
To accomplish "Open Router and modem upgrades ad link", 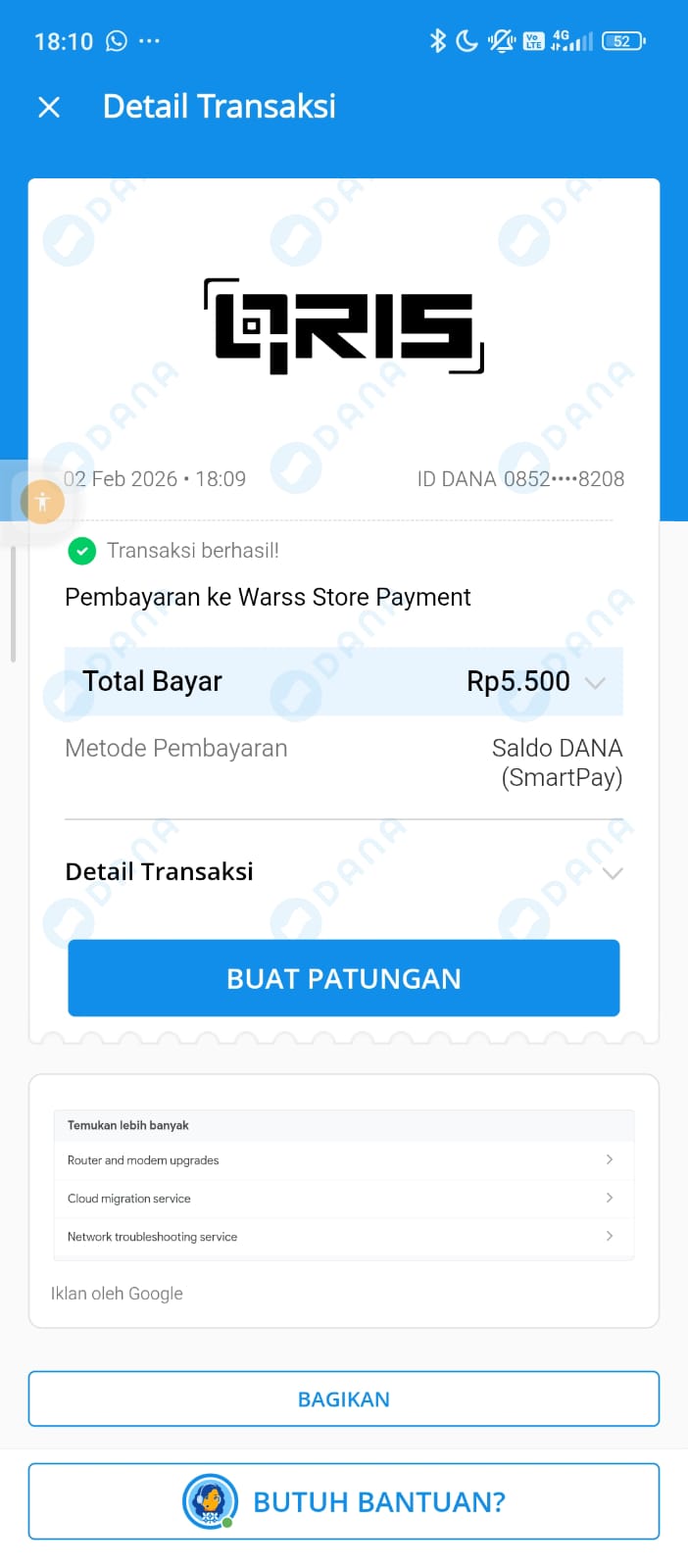I will (x=343, y=1160).
